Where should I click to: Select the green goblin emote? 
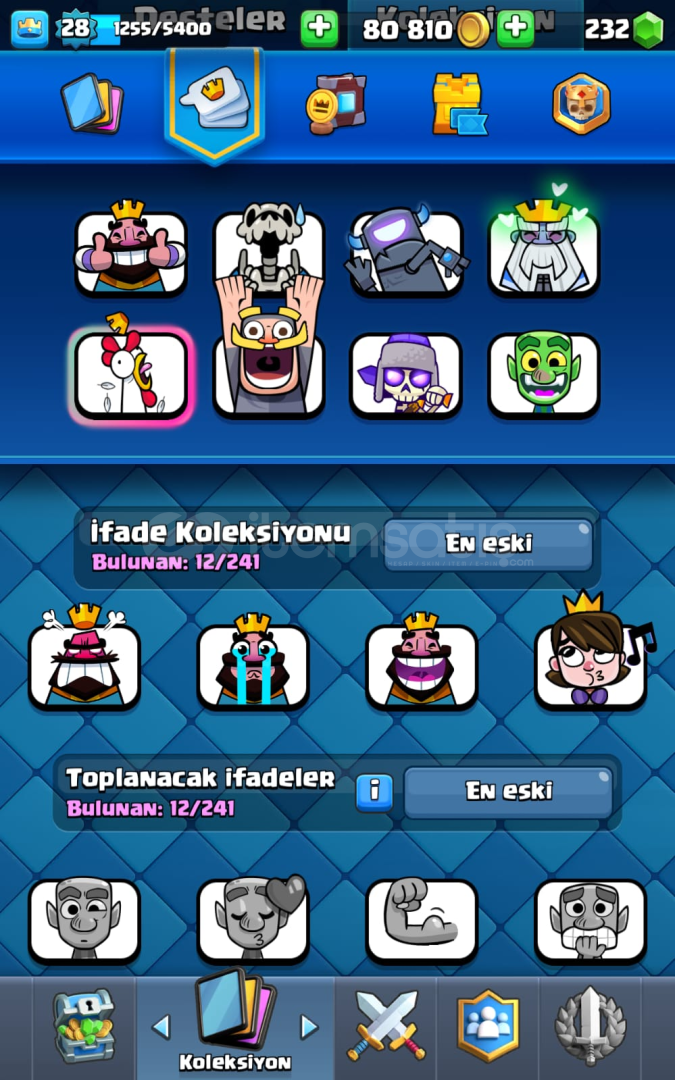click(x=544, y=373)
